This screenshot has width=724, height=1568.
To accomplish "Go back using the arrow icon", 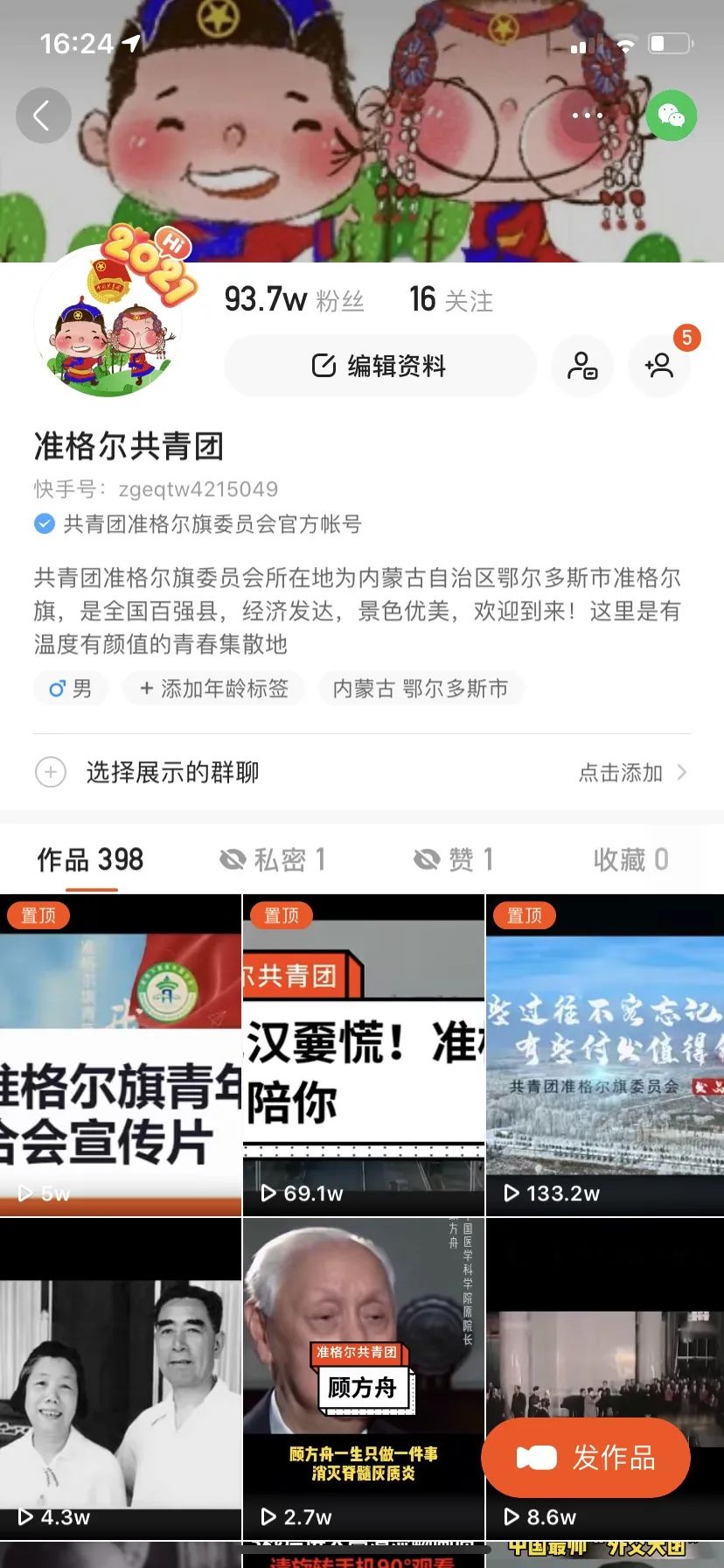I will click(43, 115).
